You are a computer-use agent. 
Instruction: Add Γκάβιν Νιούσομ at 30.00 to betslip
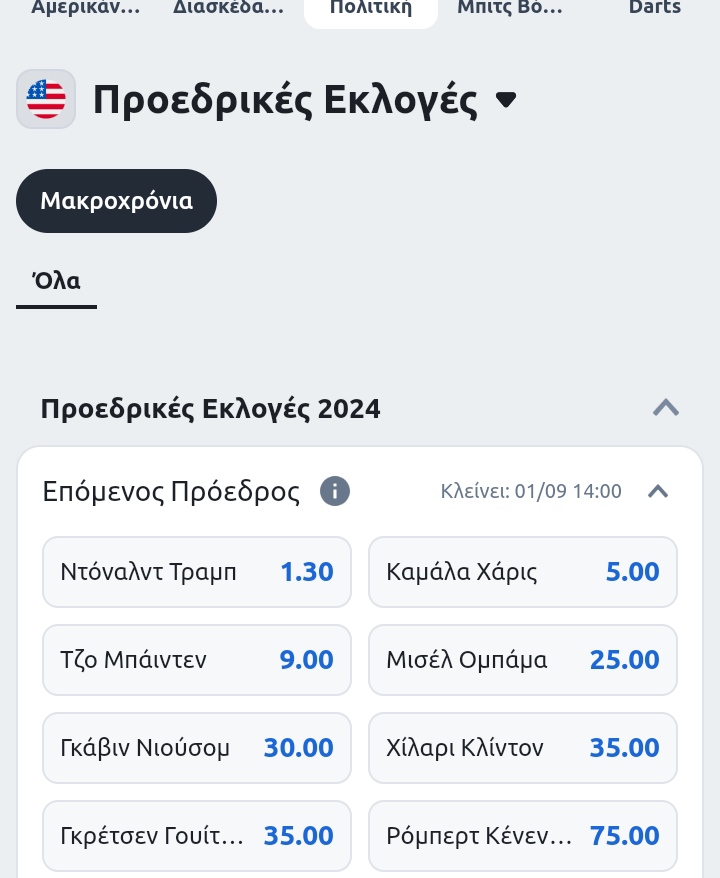(x=197, y=748)
